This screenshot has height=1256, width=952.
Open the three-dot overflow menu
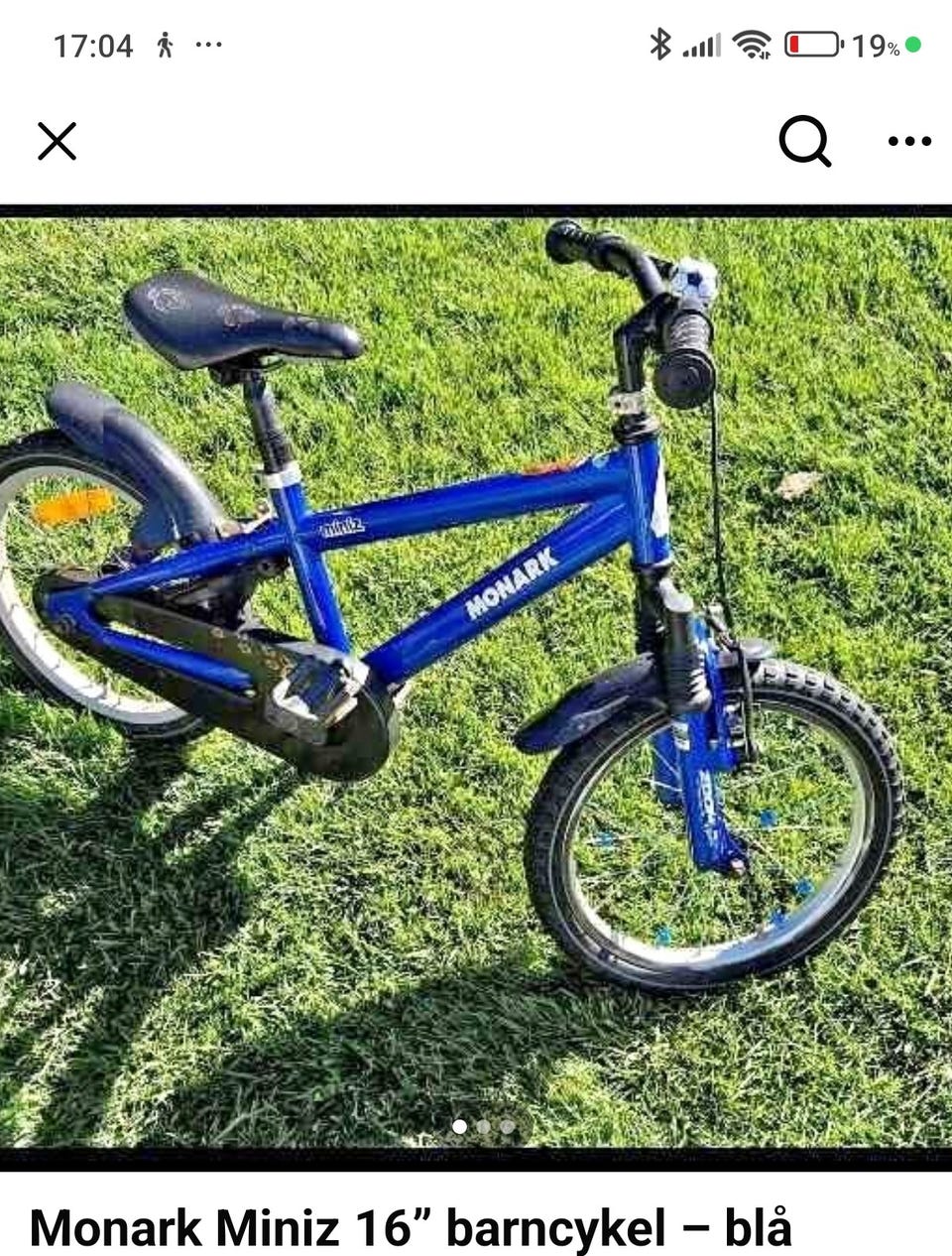click(x=909, y=141)
